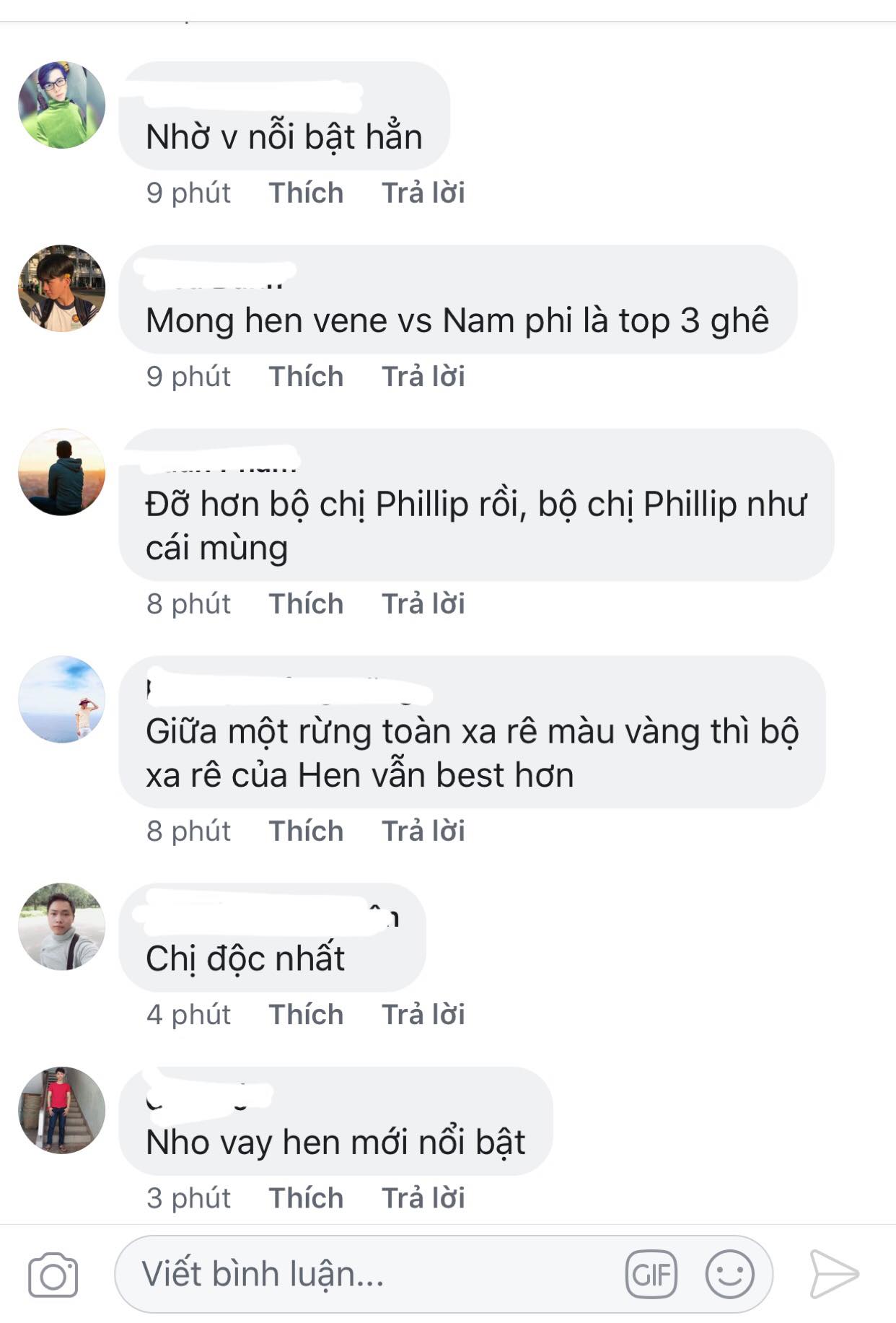
Task: Reply to the comment 'Chị độc nhất'
Action: point(423,1015)
